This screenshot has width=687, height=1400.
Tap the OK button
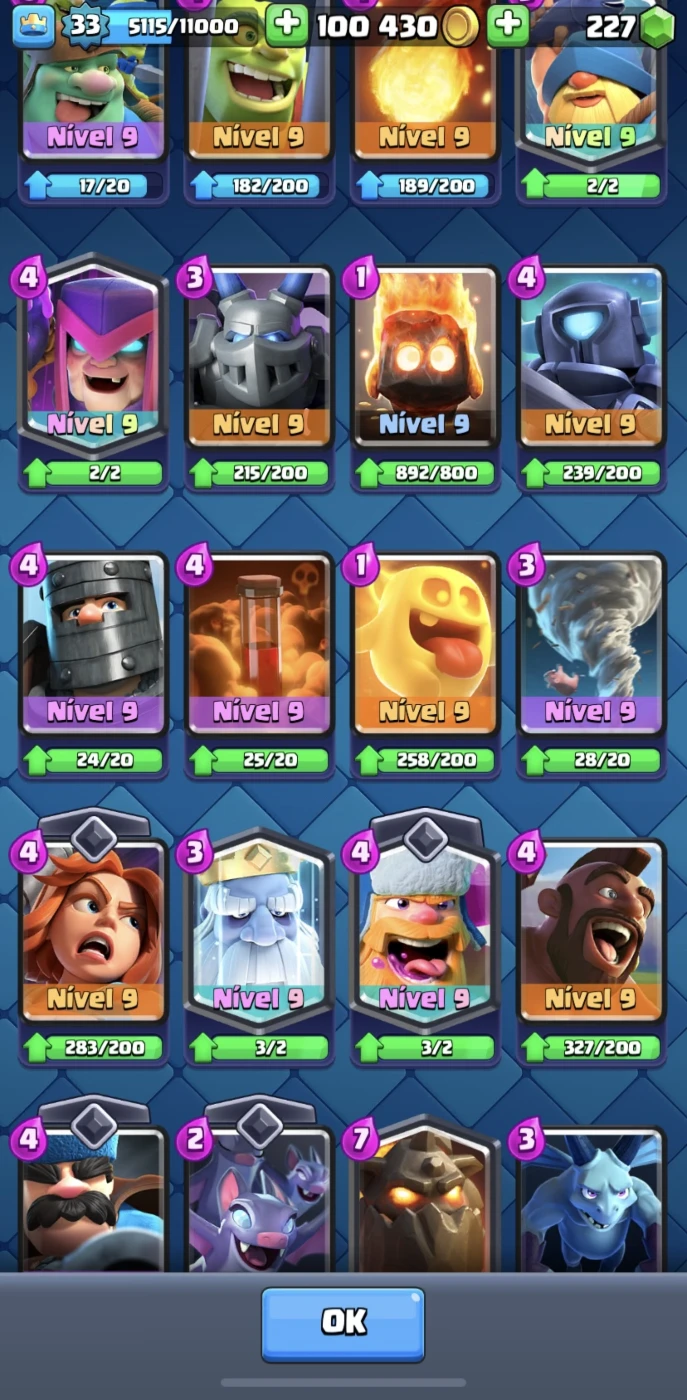[x=343, y=1323]
